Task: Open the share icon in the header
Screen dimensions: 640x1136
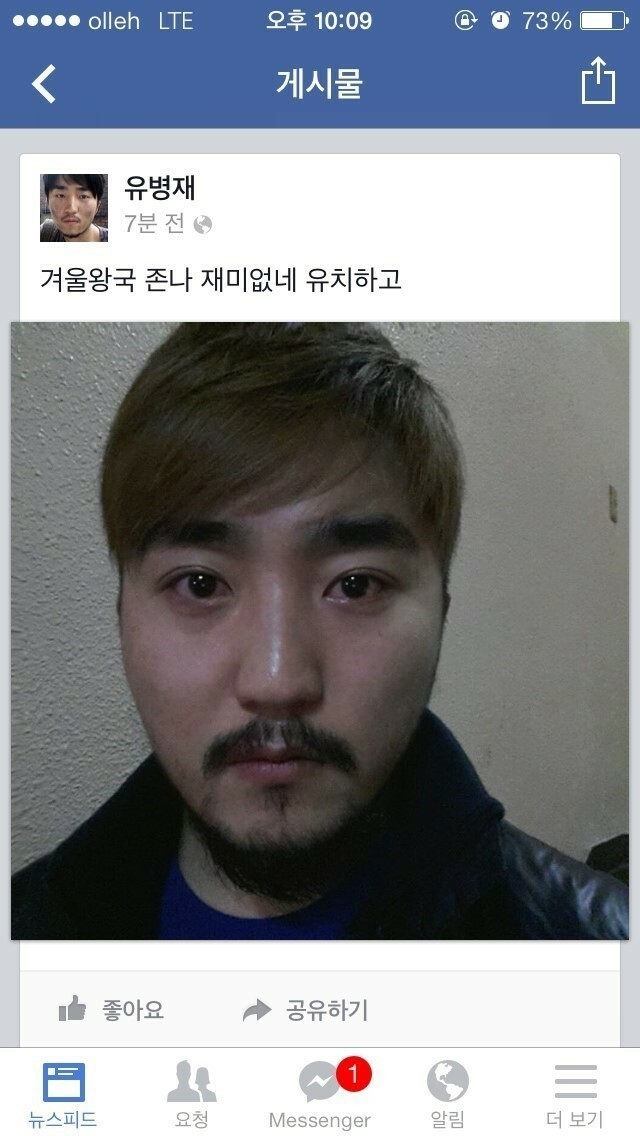Action: 597,81
